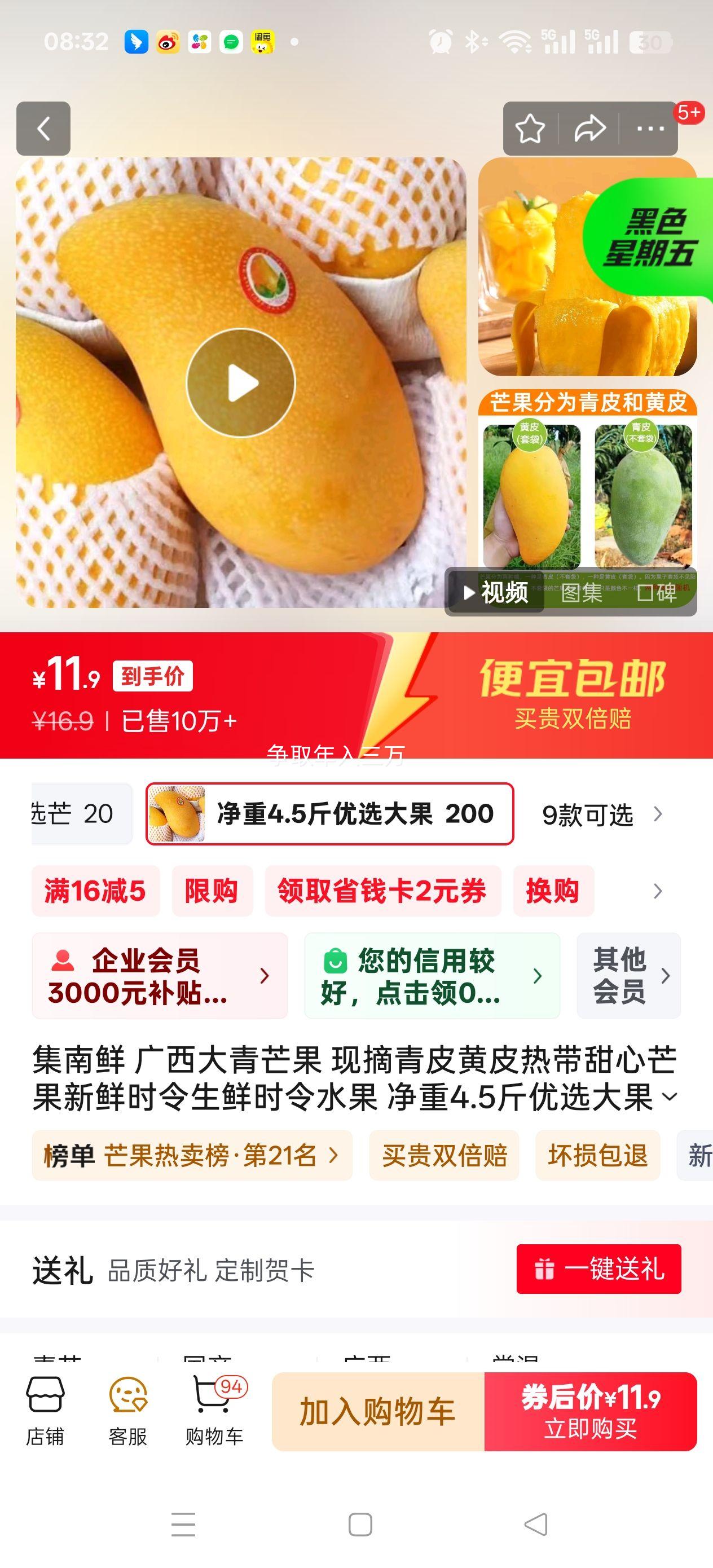
Task: Open the share icon at top right
Action: click(x=589, y=129)
